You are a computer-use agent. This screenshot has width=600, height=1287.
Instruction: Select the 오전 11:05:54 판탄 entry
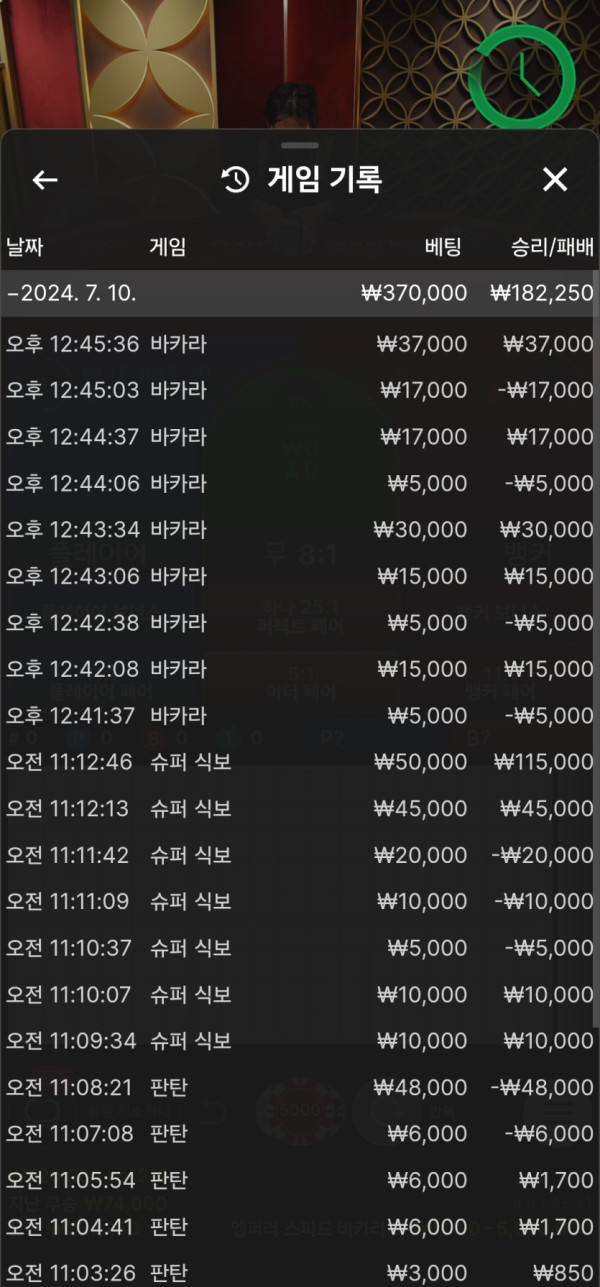(300, 1180)
